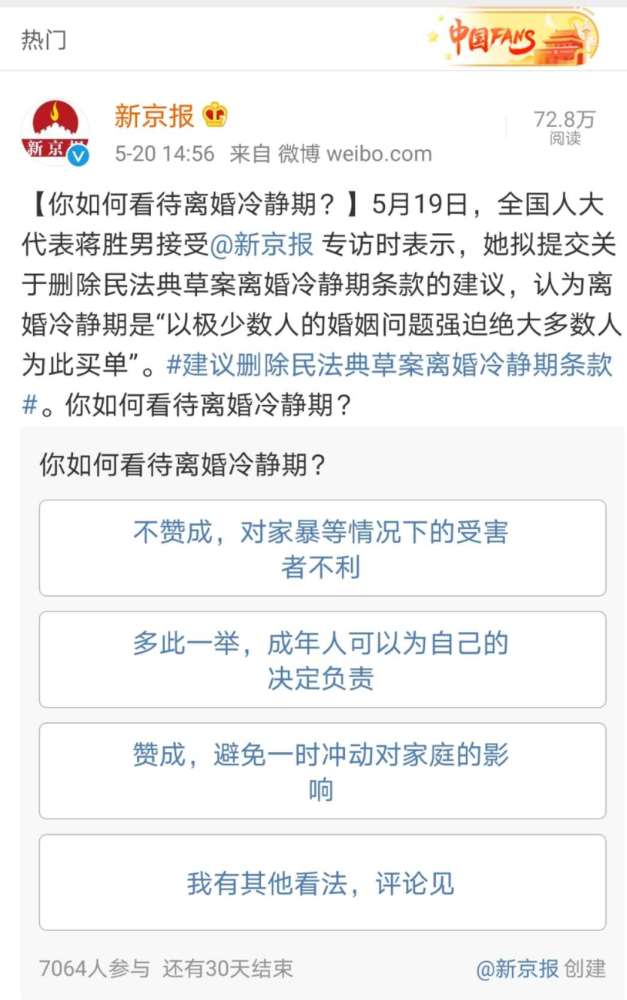
Task: Open poll creator @新京报 link
Action: pos(516,968)
